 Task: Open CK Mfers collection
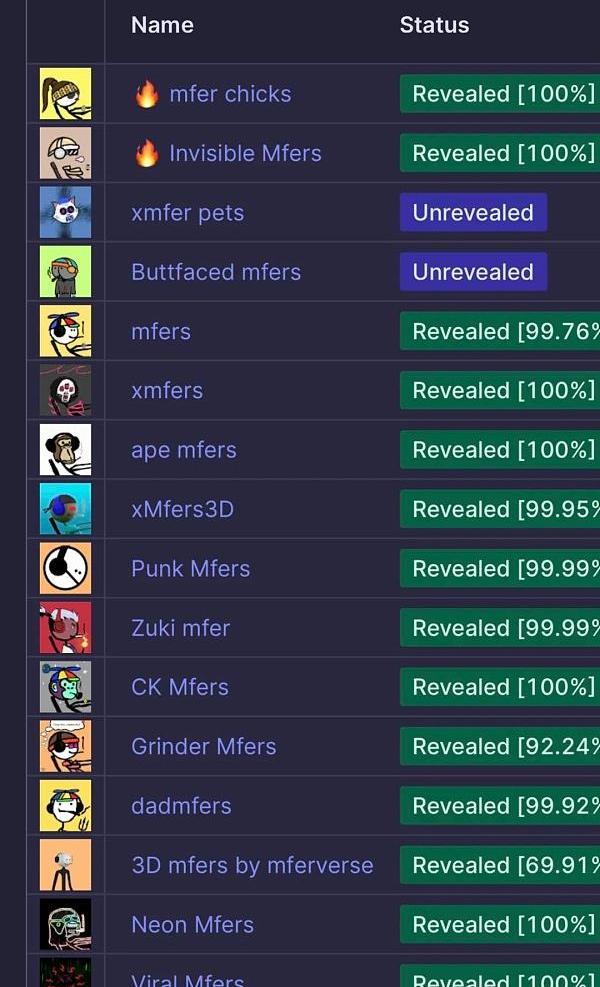[180, 687]
